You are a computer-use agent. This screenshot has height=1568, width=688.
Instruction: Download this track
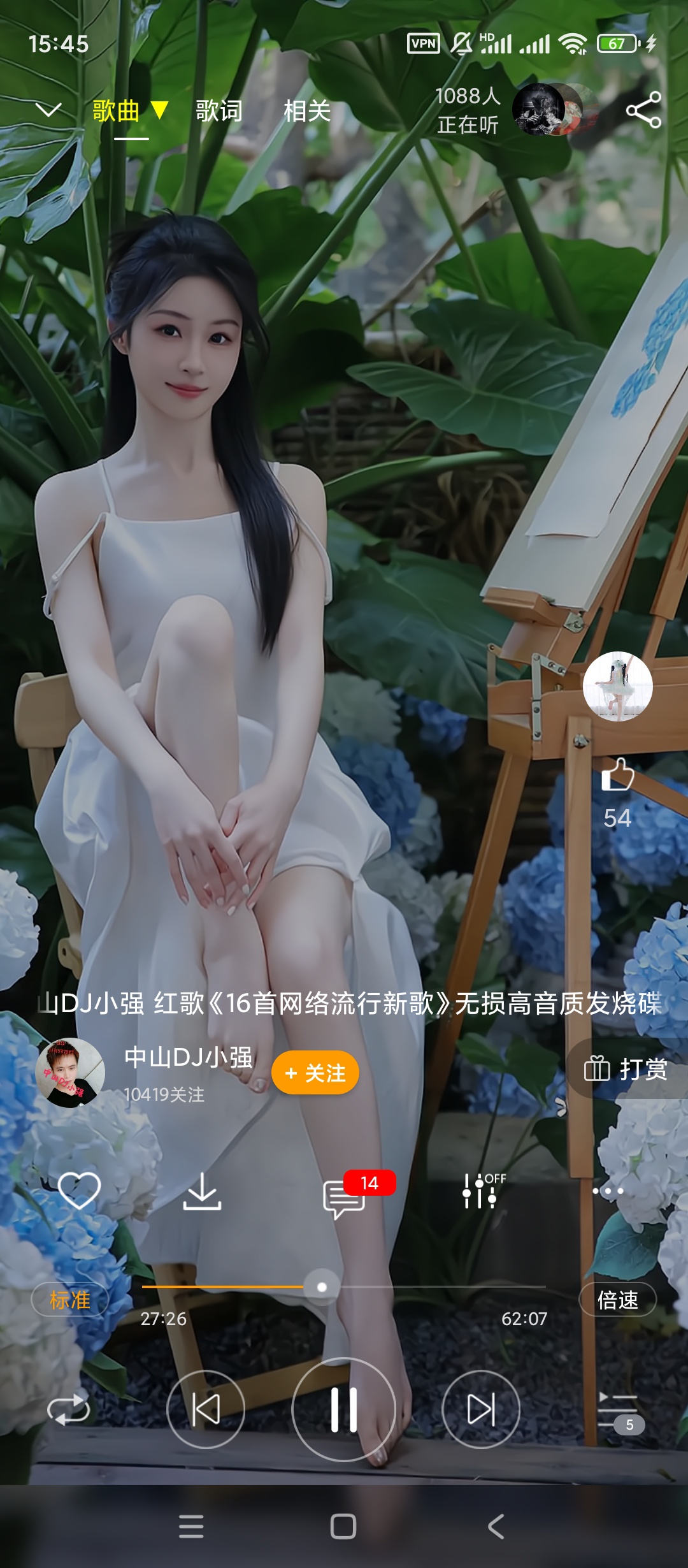tap(202, 1191)
